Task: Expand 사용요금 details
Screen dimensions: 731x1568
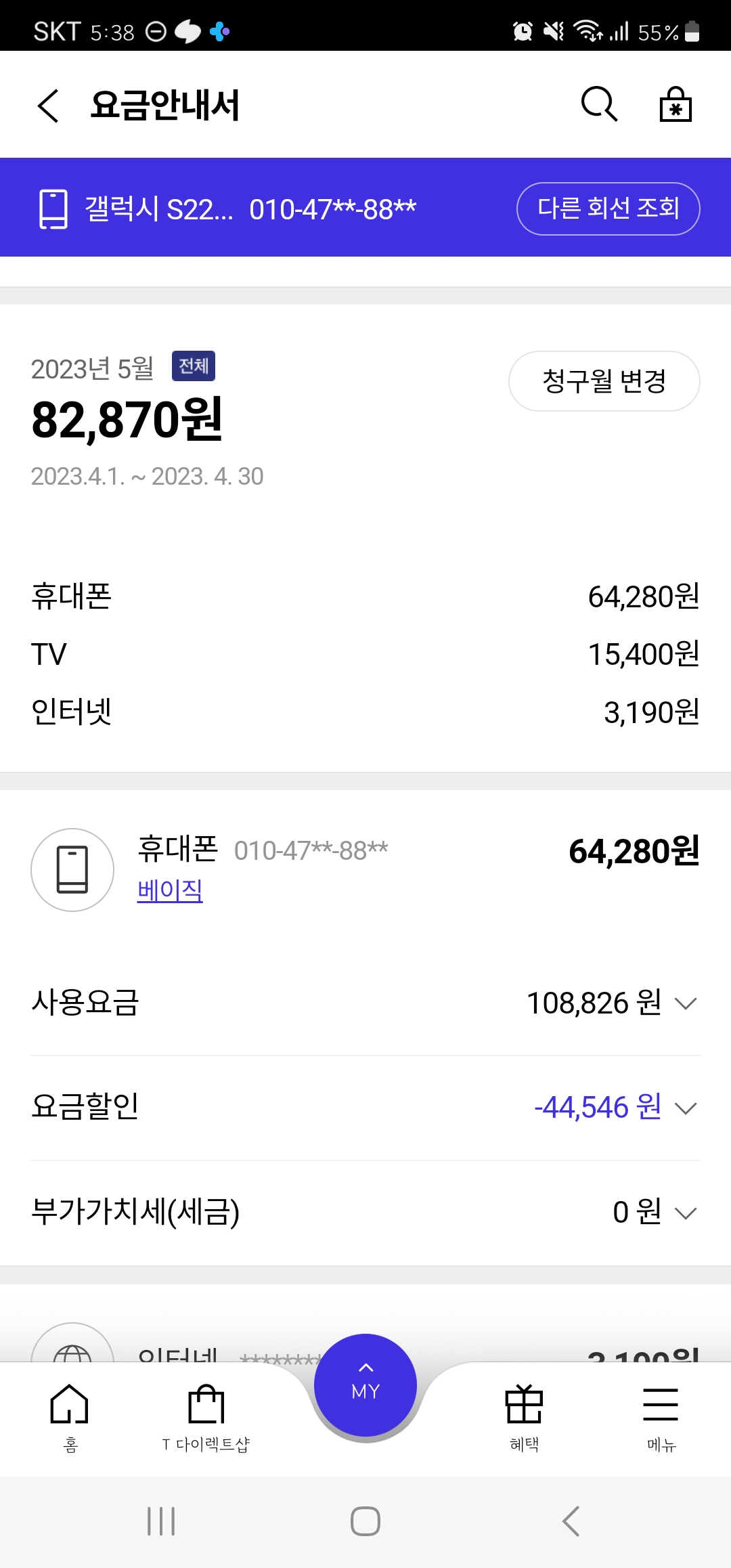Action: pos(686,1003)
